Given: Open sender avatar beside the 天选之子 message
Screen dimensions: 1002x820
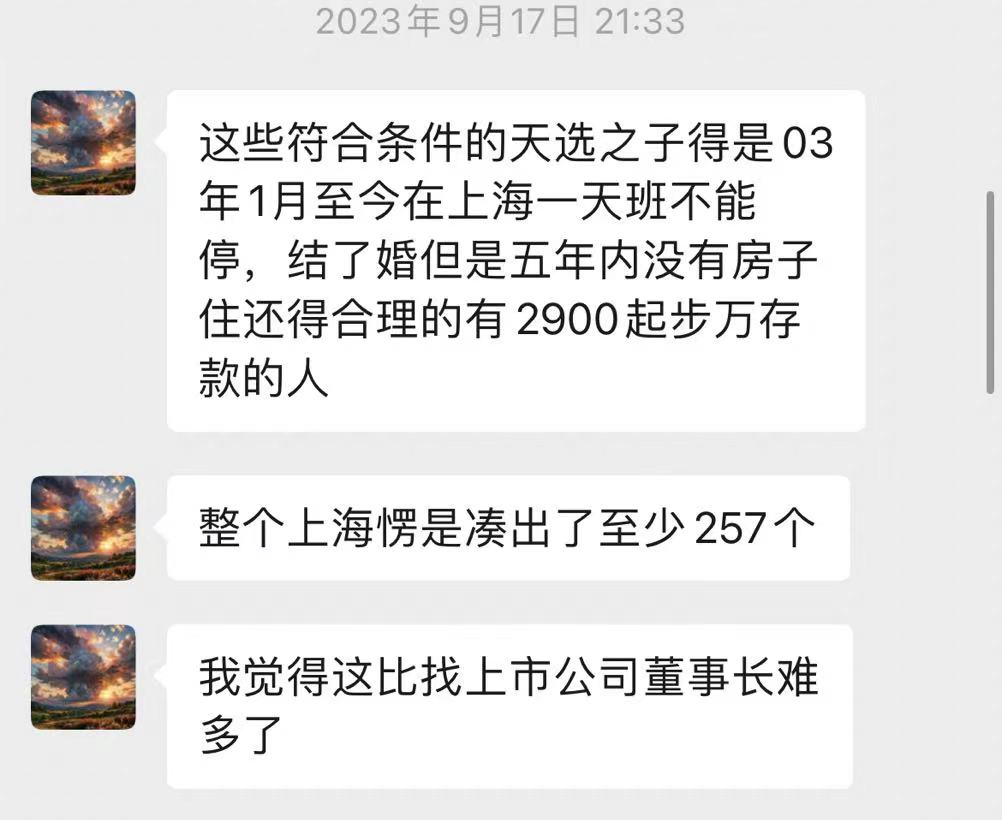Looking at the screenshot, I should click(x=83, y=142).
